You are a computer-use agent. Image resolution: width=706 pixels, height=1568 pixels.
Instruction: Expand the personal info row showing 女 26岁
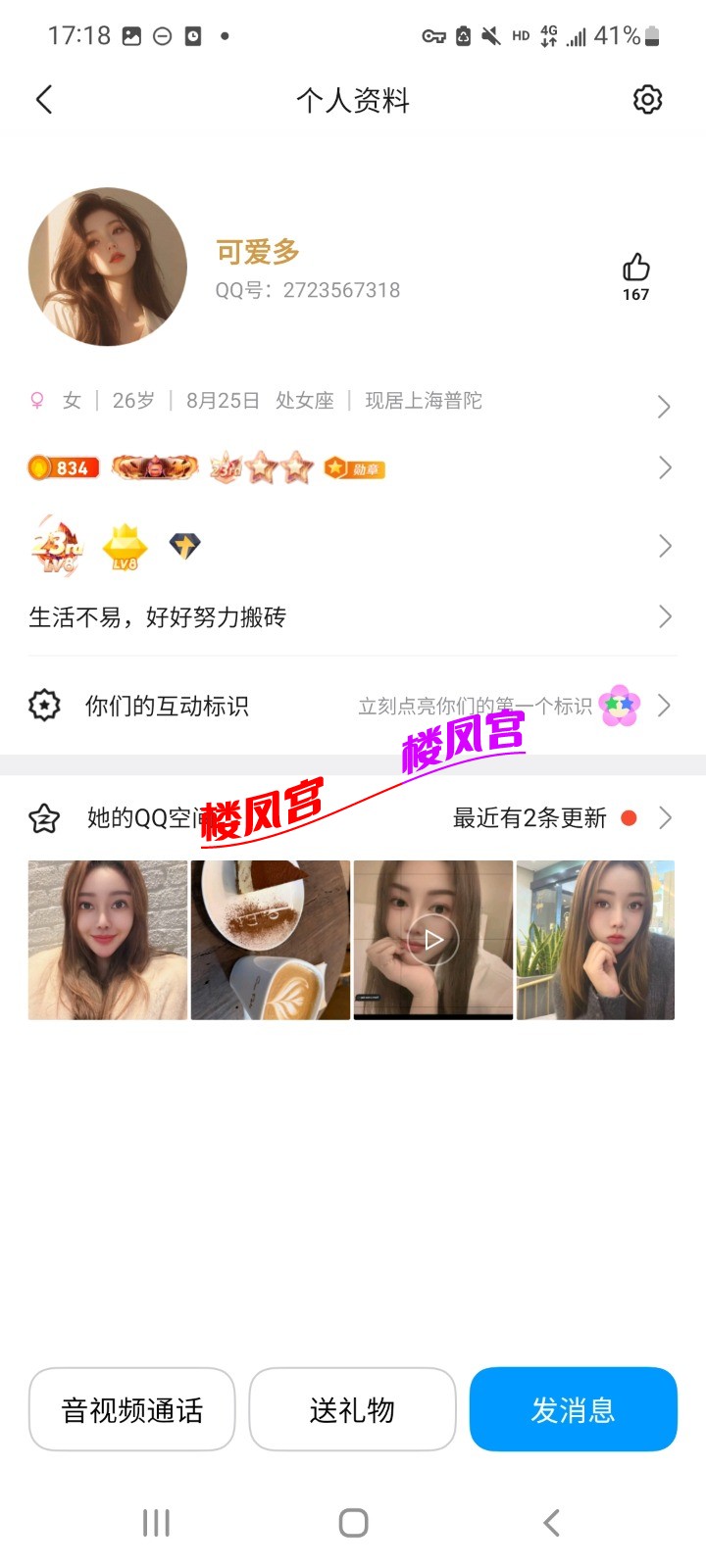tap(666, 406)
